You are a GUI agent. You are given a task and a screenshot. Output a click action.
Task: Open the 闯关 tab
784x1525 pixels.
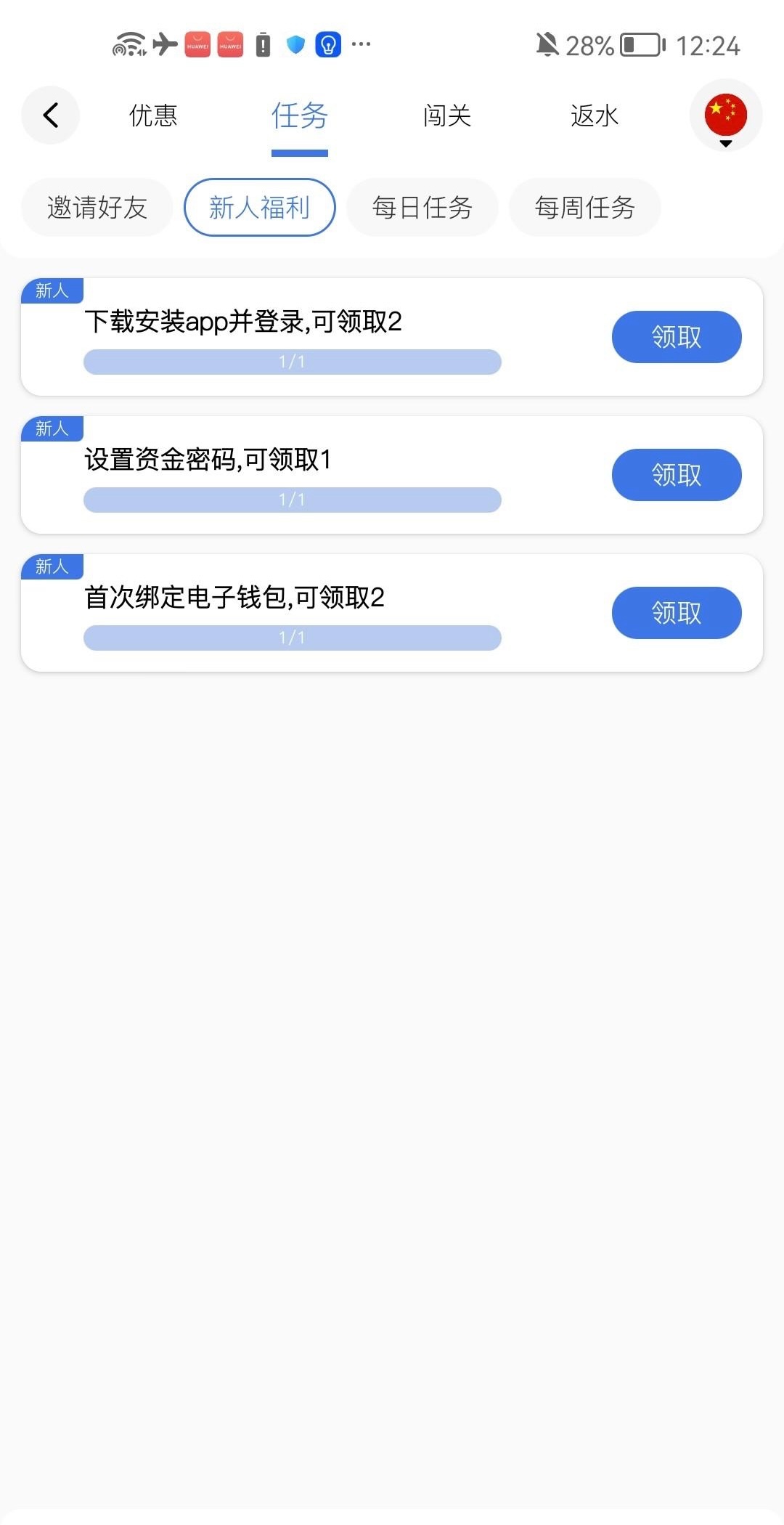447,115
